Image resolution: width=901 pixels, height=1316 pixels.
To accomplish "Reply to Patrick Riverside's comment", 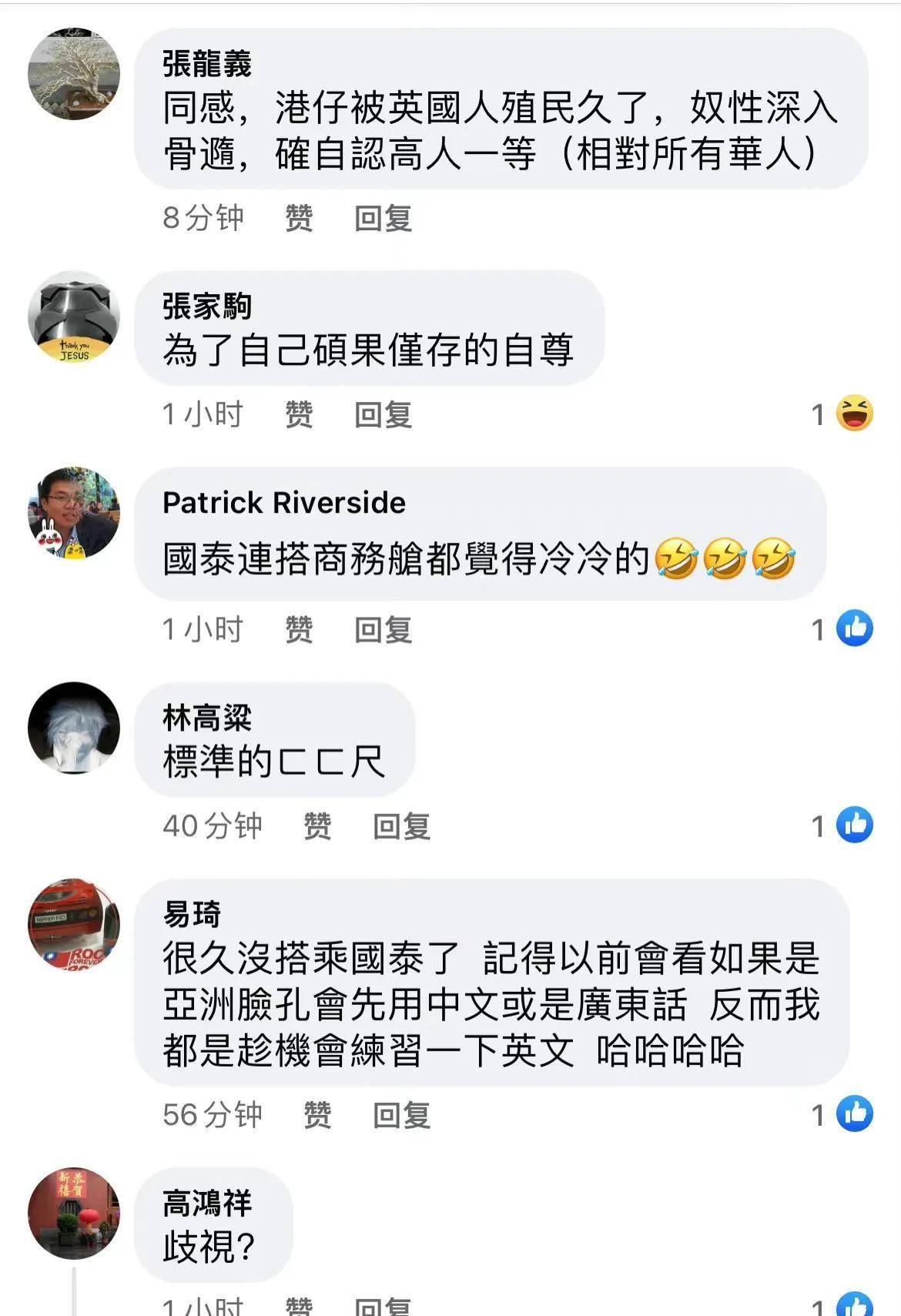I will coord(383,629).
